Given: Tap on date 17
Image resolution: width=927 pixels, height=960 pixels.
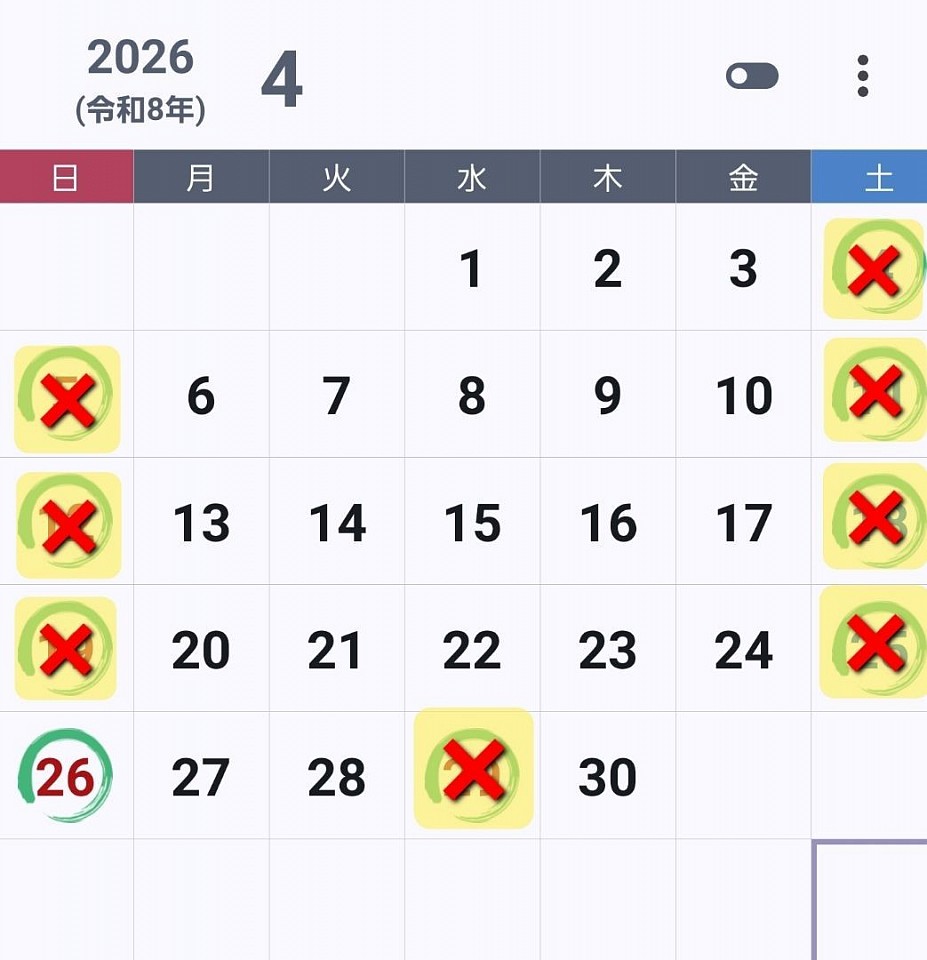Looking at the screenshot, I should point(743,524).
